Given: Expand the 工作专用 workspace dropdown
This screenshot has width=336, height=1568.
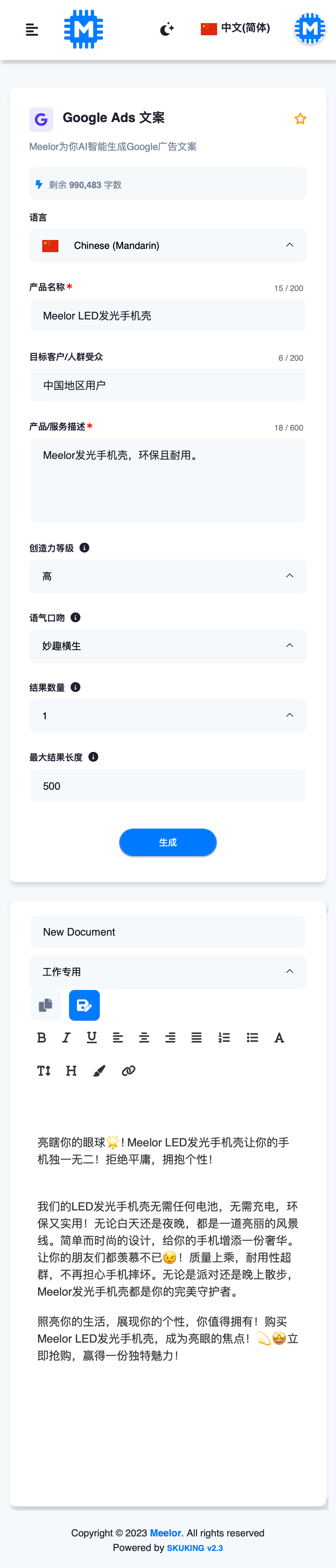Looking at the screenshot, I should pos(168,971).
